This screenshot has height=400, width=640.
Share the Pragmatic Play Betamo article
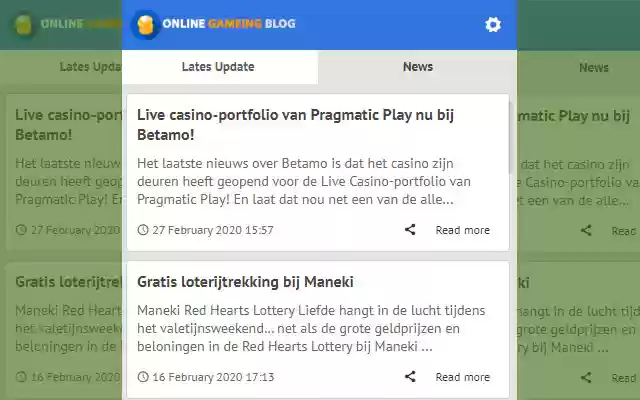pyautogui.click(x=410, y=230)
